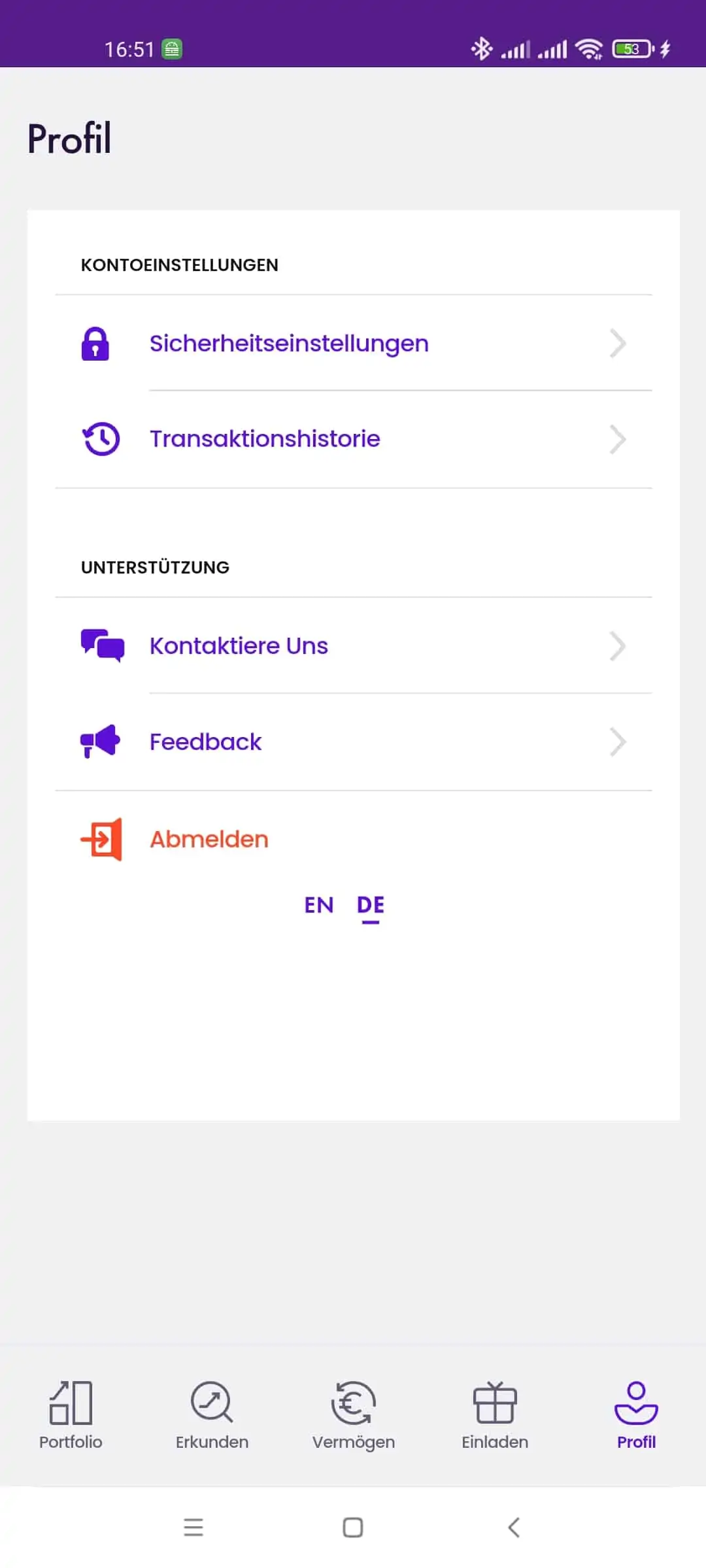The height and width of the screenshot is (1568, 706).
Task: Go to the Portfolio tab
Action: [71, 1414]
